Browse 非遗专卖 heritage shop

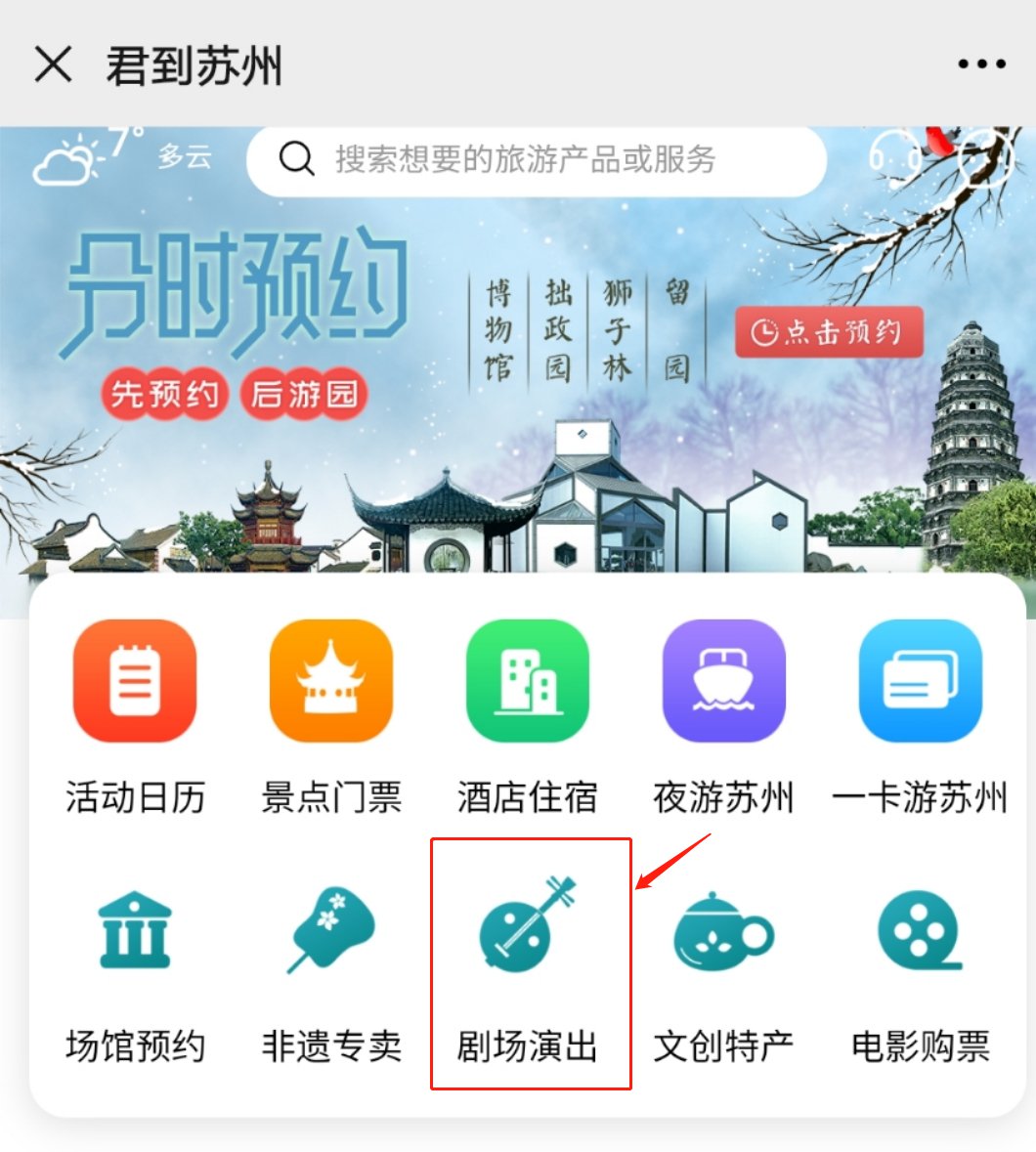pos(331,967)
